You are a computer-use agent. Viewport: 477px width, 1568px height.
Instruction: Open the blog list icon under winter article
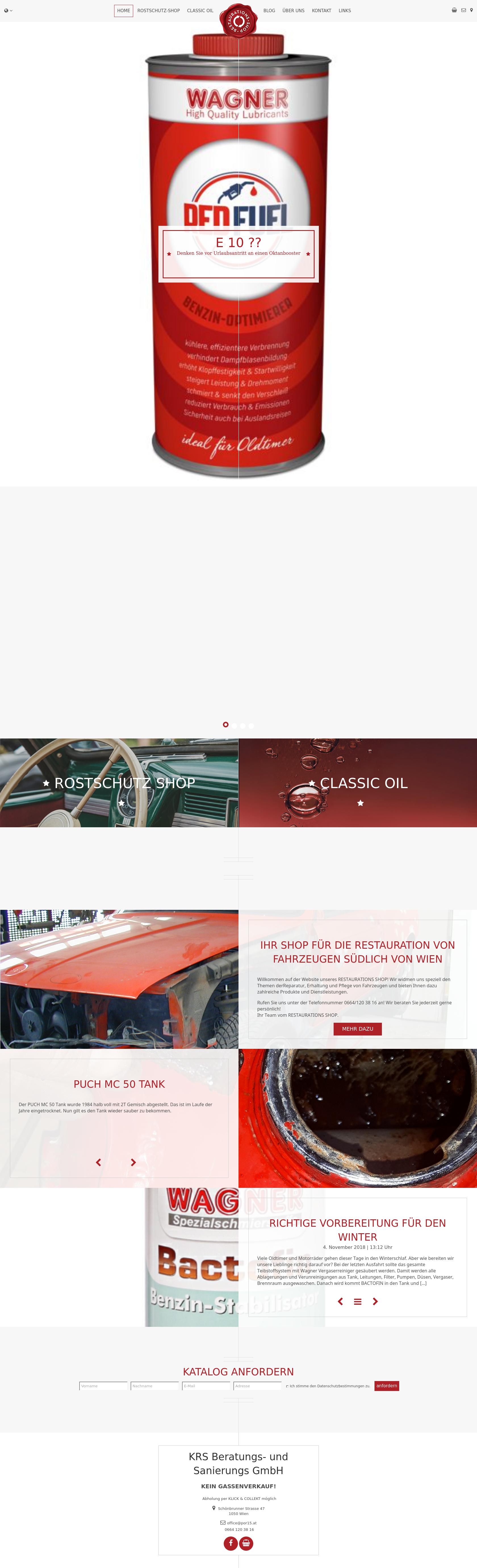click(357, 1301)
